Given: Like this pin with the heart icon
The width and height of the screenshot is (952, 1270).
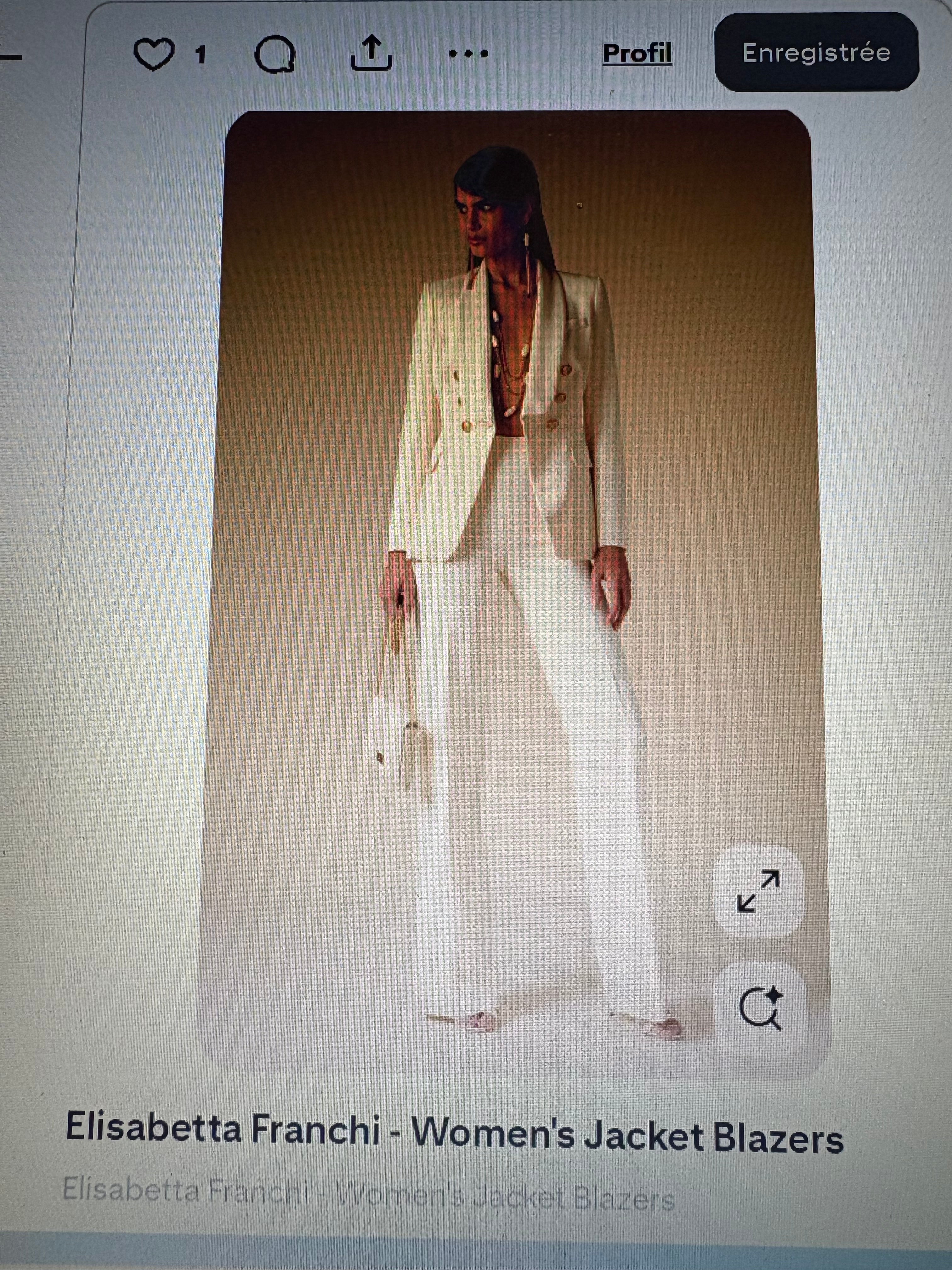Looking at the screenshot, I should click(154, 54).
